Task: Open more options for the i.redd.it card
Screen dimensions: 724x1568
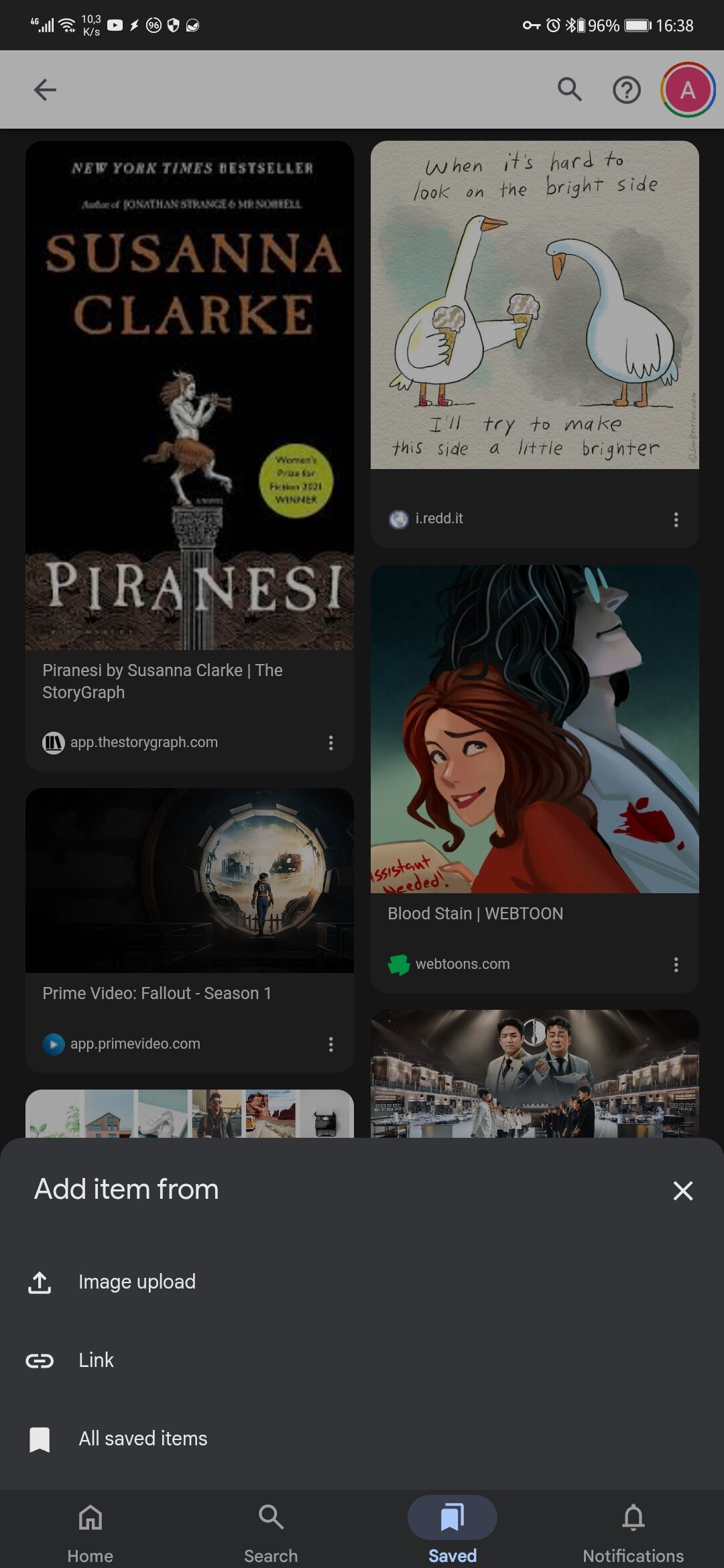Action: point(676,519)
